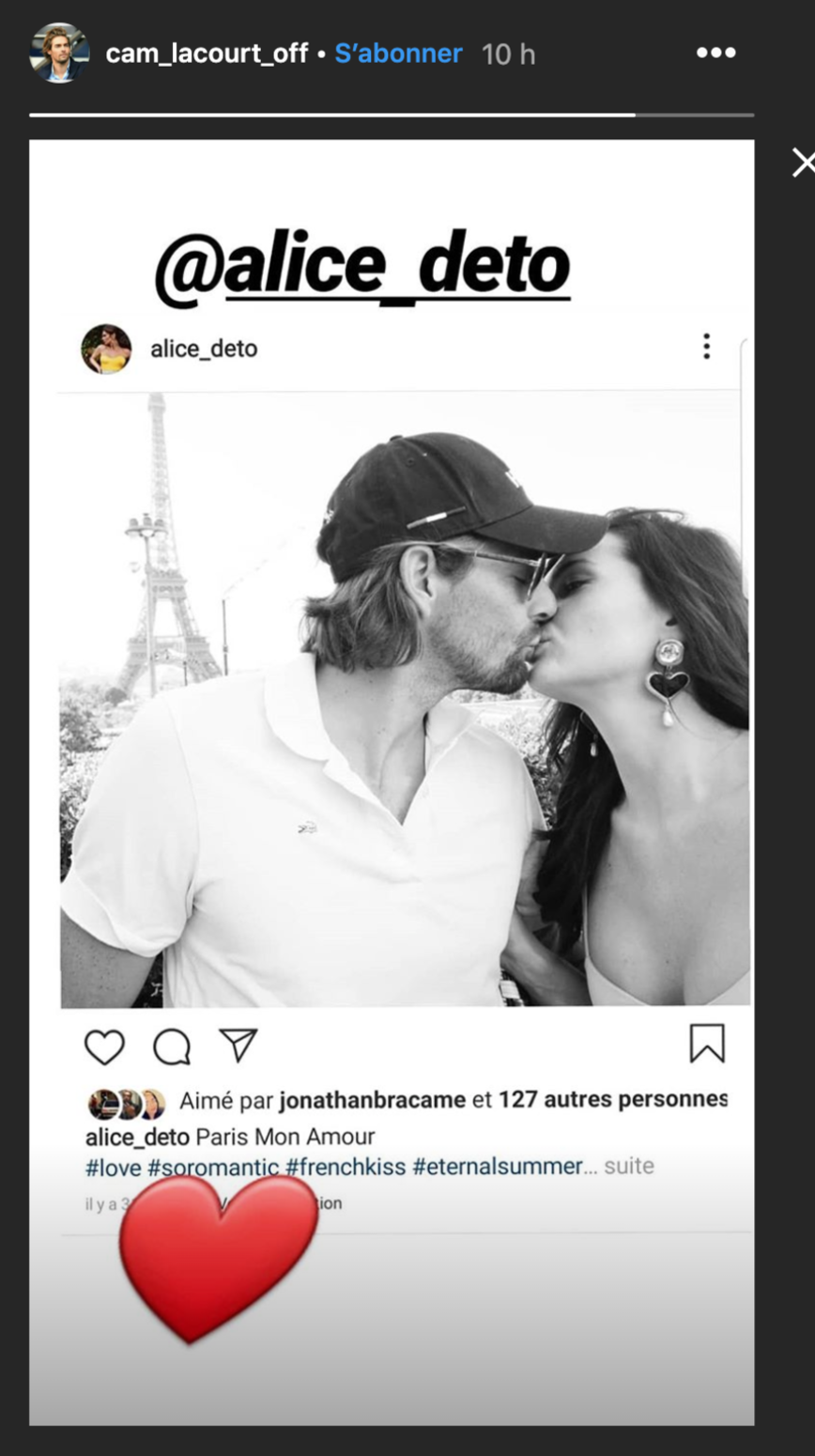
Task: Open the story overflow menu
Action: (x=715, y=53)
